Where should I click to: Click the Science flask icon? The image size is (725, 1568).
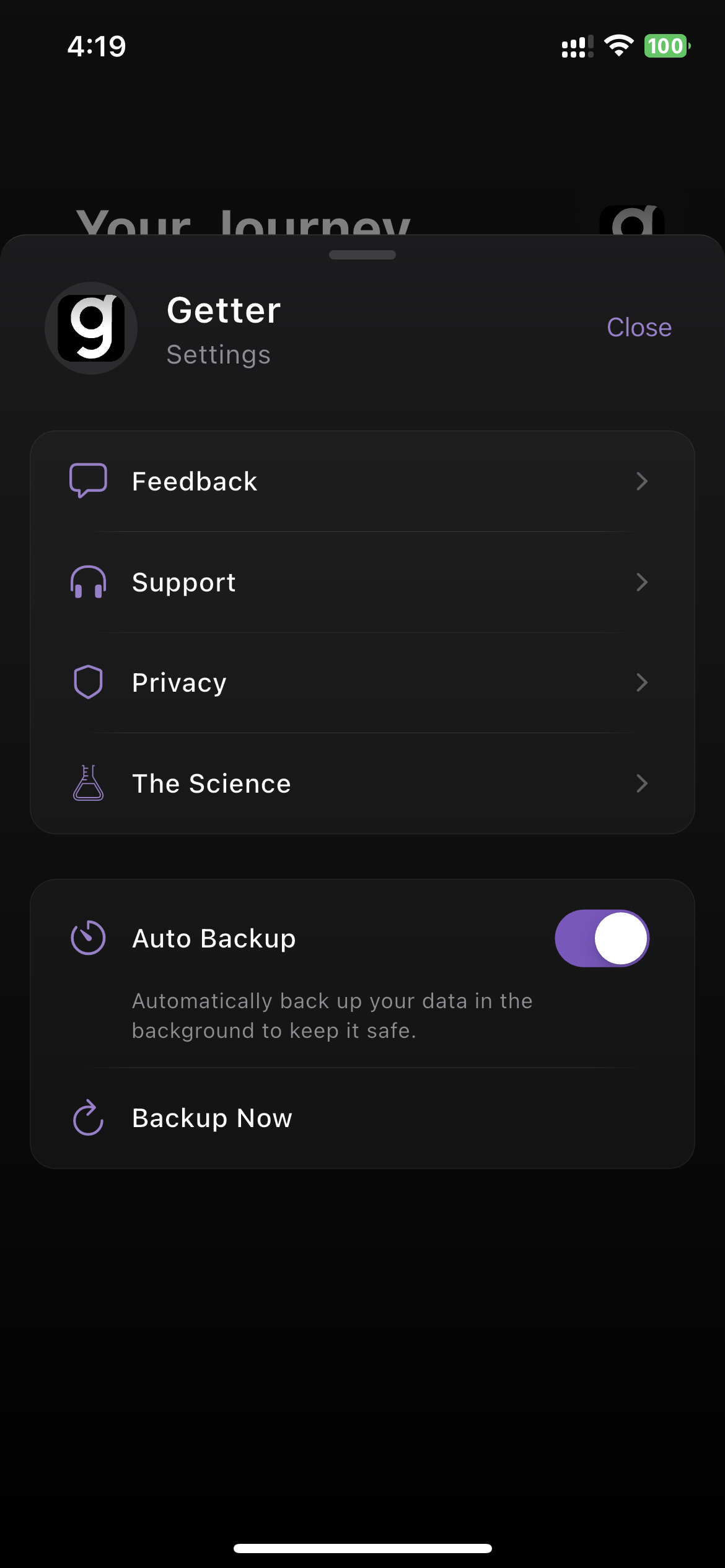tap(87, 783)
